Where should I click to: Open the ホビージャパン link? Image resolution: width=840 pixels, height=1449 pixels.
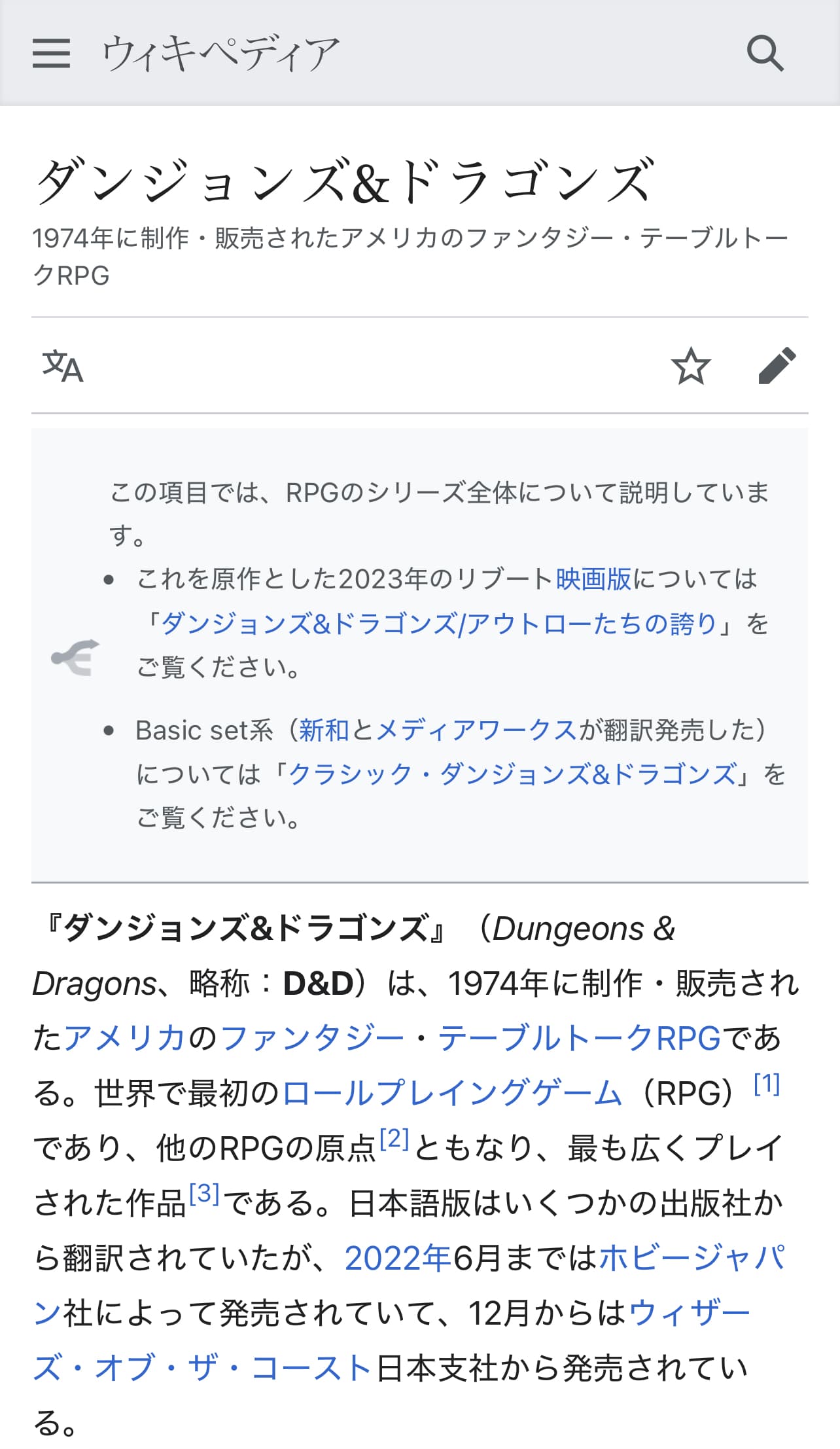pyautogui.click(x=691, y=1258)
